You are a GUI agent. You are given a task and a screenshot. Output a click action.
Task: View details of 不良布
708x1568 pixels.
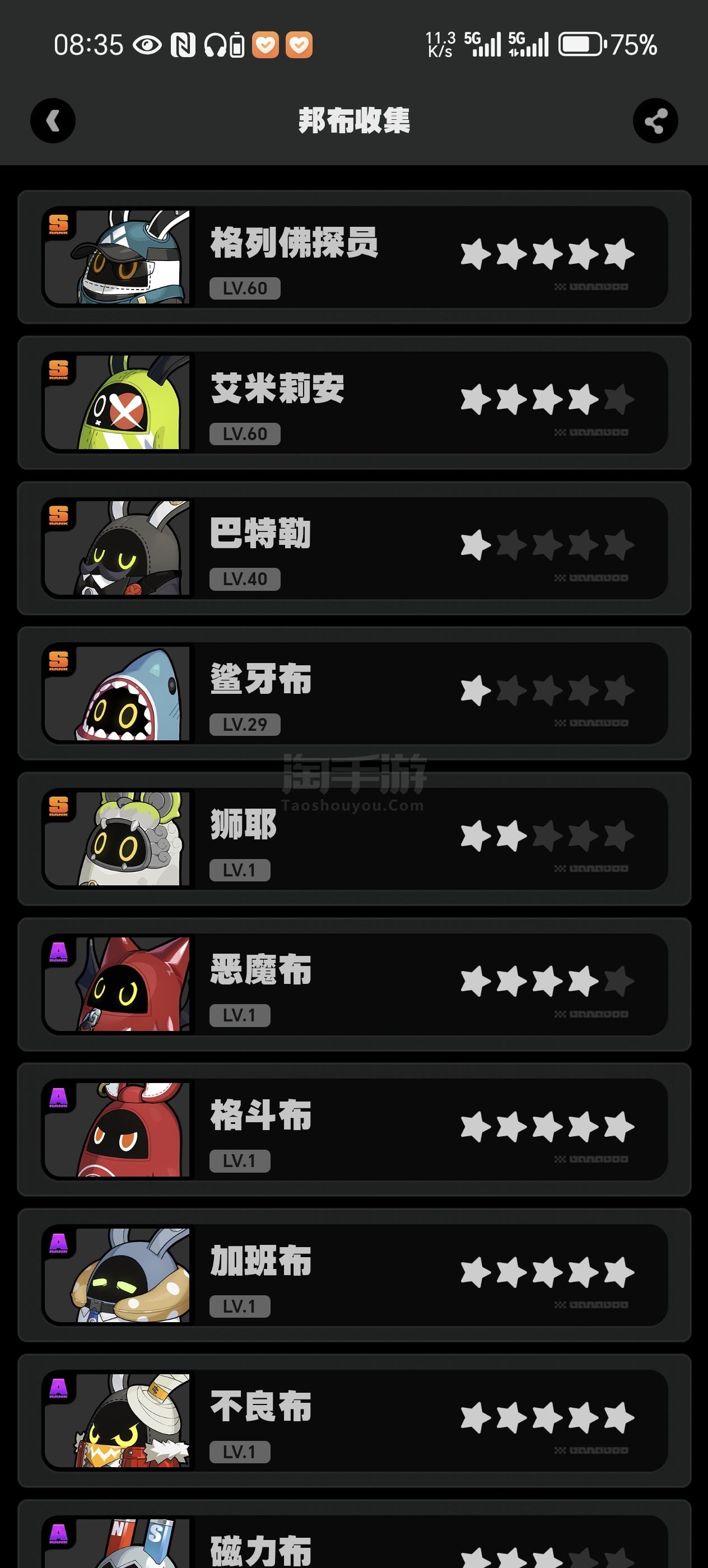tap(355, 1421)
